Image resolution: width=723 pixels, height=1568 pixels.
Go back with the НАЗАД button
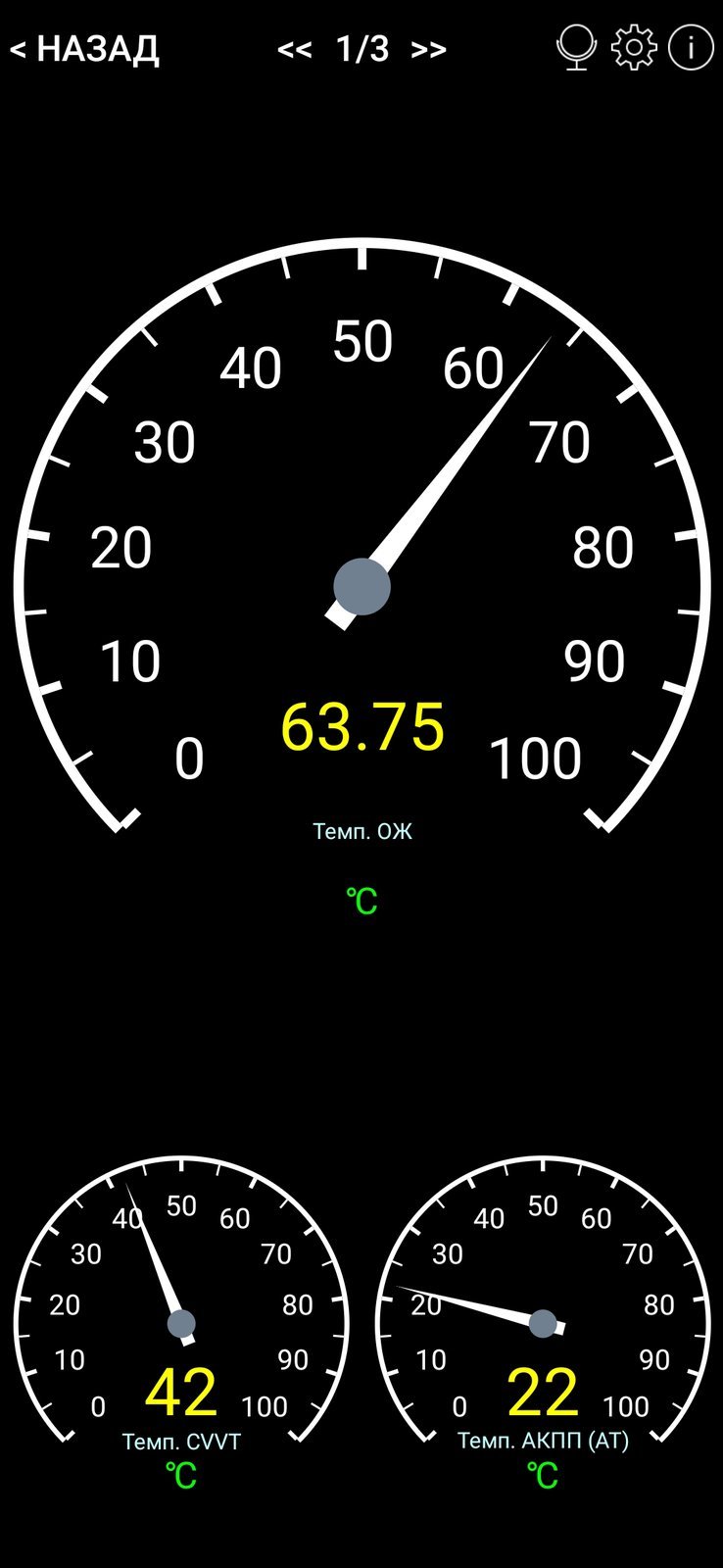(x=84, y=48)
